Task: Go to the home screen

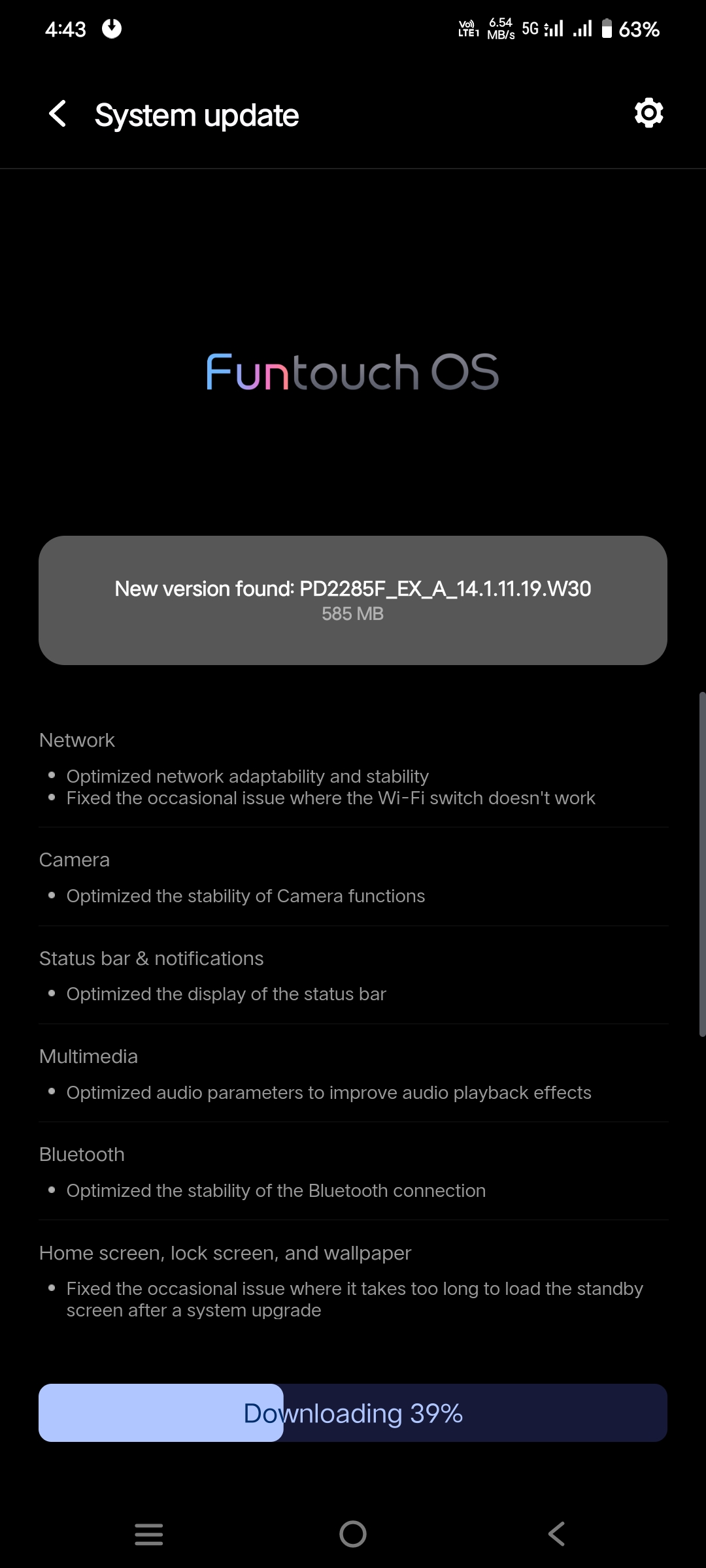Action: coord(353,1533)
